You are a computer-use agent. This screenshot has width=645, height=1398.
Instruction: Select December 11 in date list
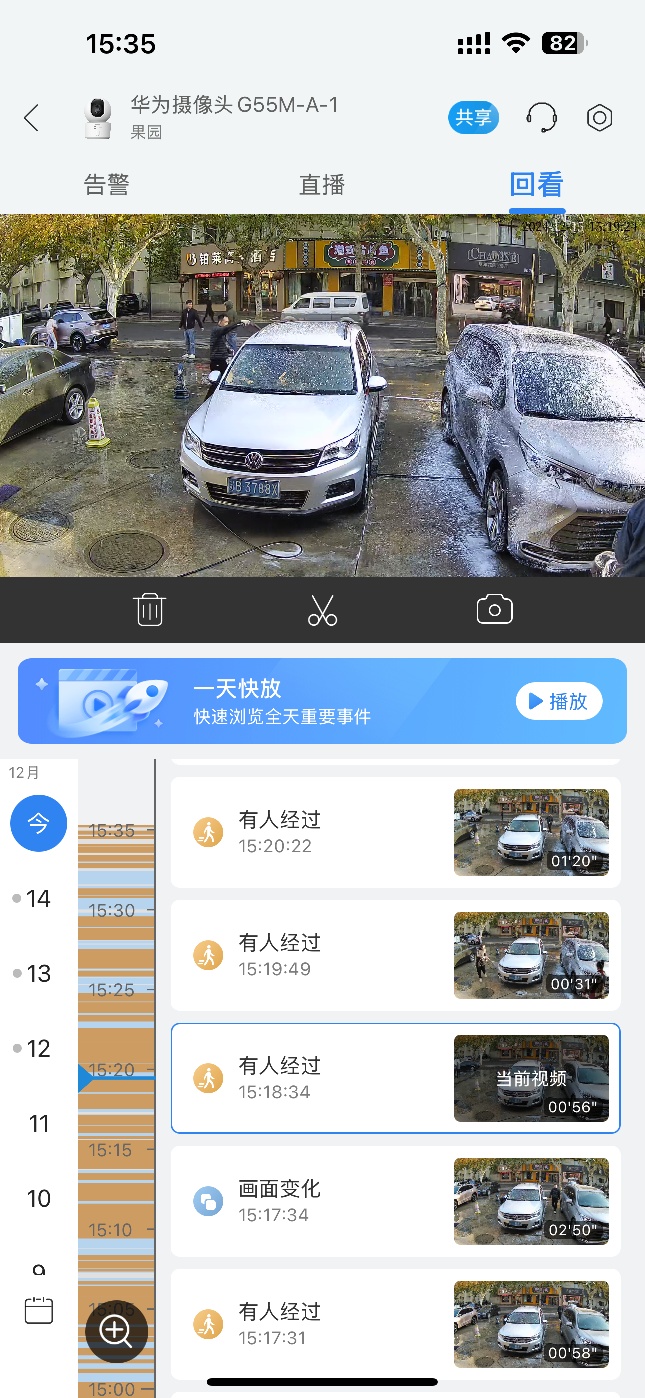coord(38,1124)
